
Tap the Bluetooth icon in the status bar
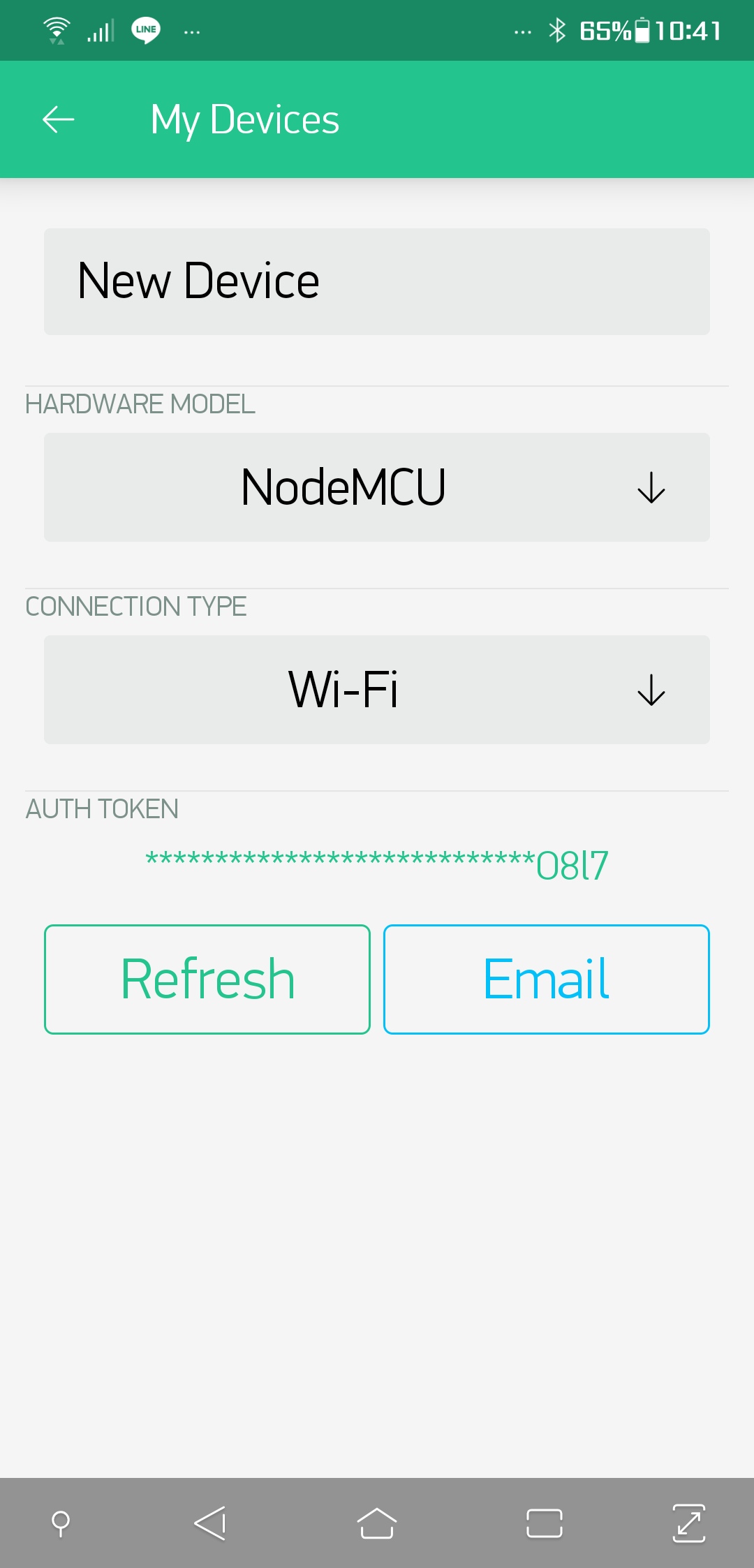pyautogui.click(x=558, y=30)
